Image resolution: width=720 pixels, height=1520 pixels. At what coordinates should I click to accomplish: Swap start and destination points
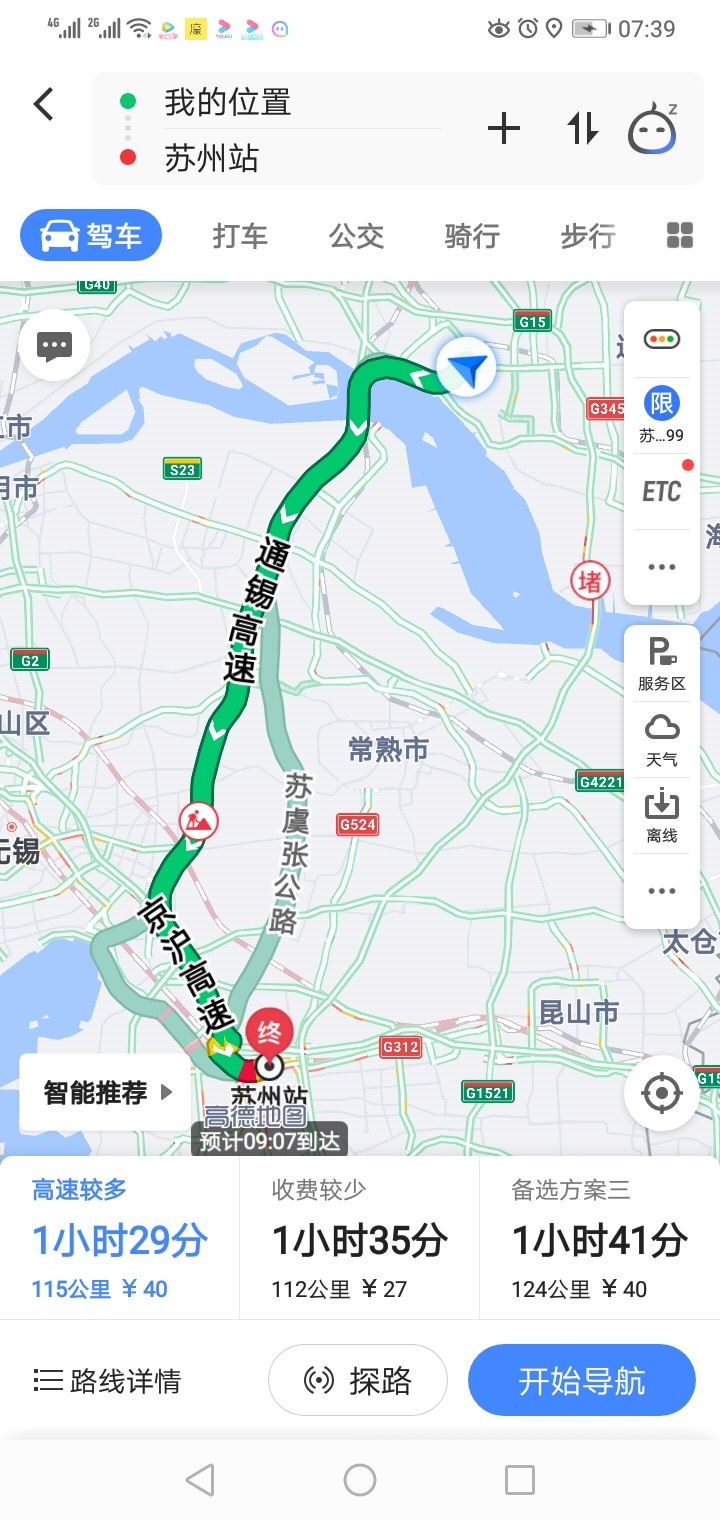click(x=583, y=129)
